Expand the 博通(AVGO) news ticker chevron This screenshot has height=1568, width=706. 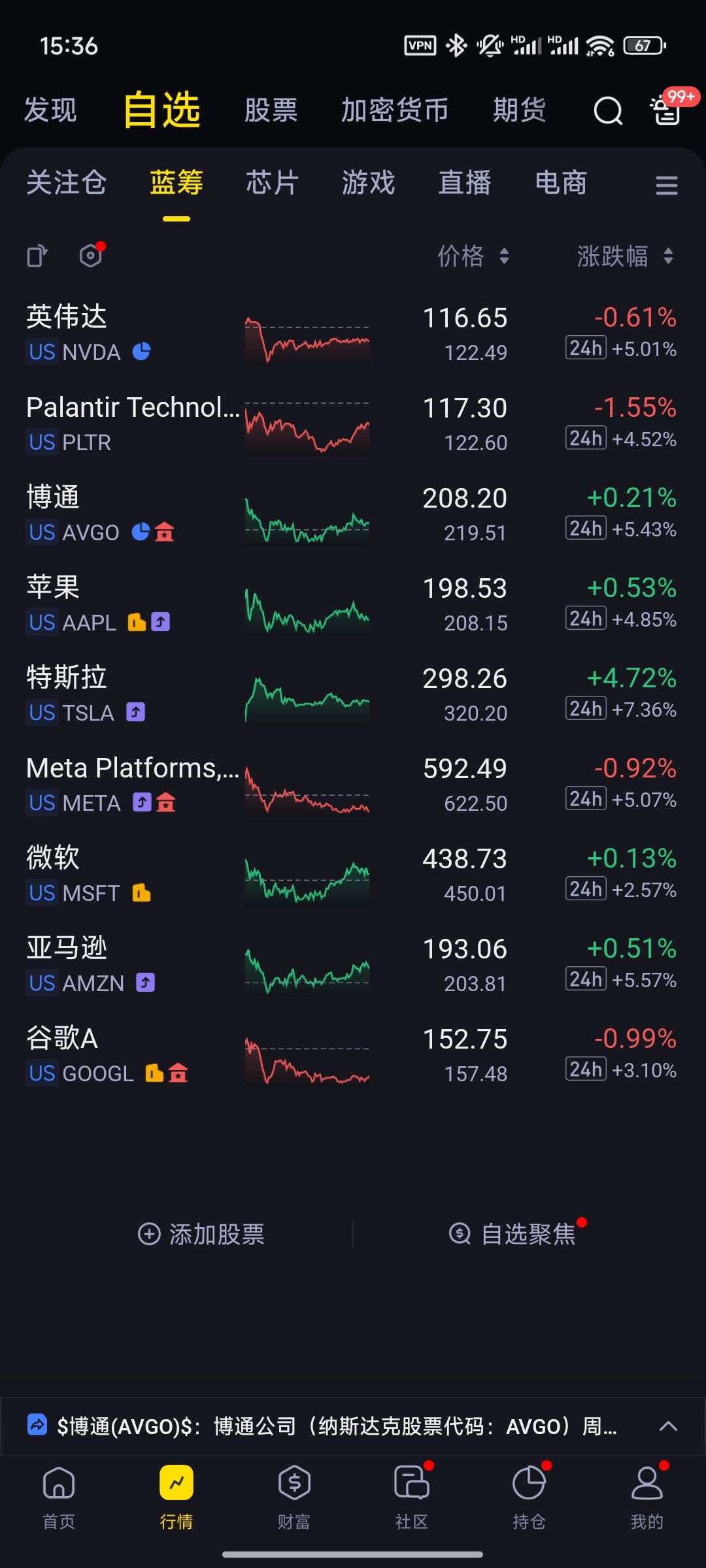(x=667, y=1426)
